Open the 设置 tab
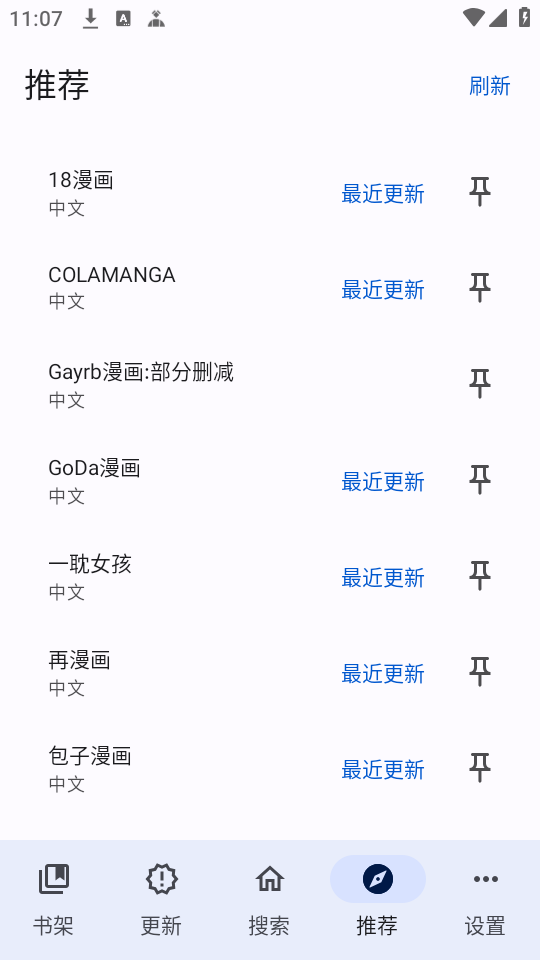The width and height of the screenshot is (540, 960). coord(486,899)
